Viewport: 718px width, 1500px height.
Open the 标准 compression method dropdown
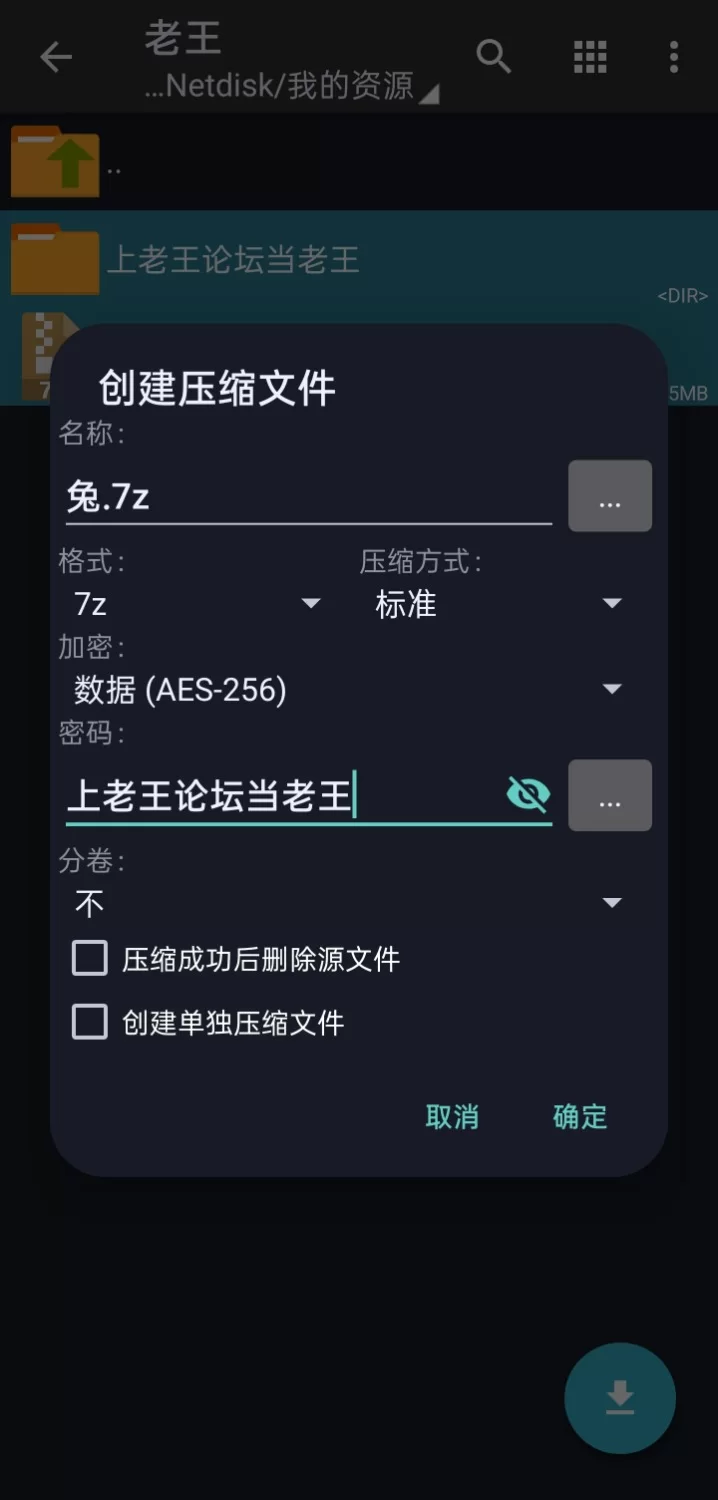point(498,604)
